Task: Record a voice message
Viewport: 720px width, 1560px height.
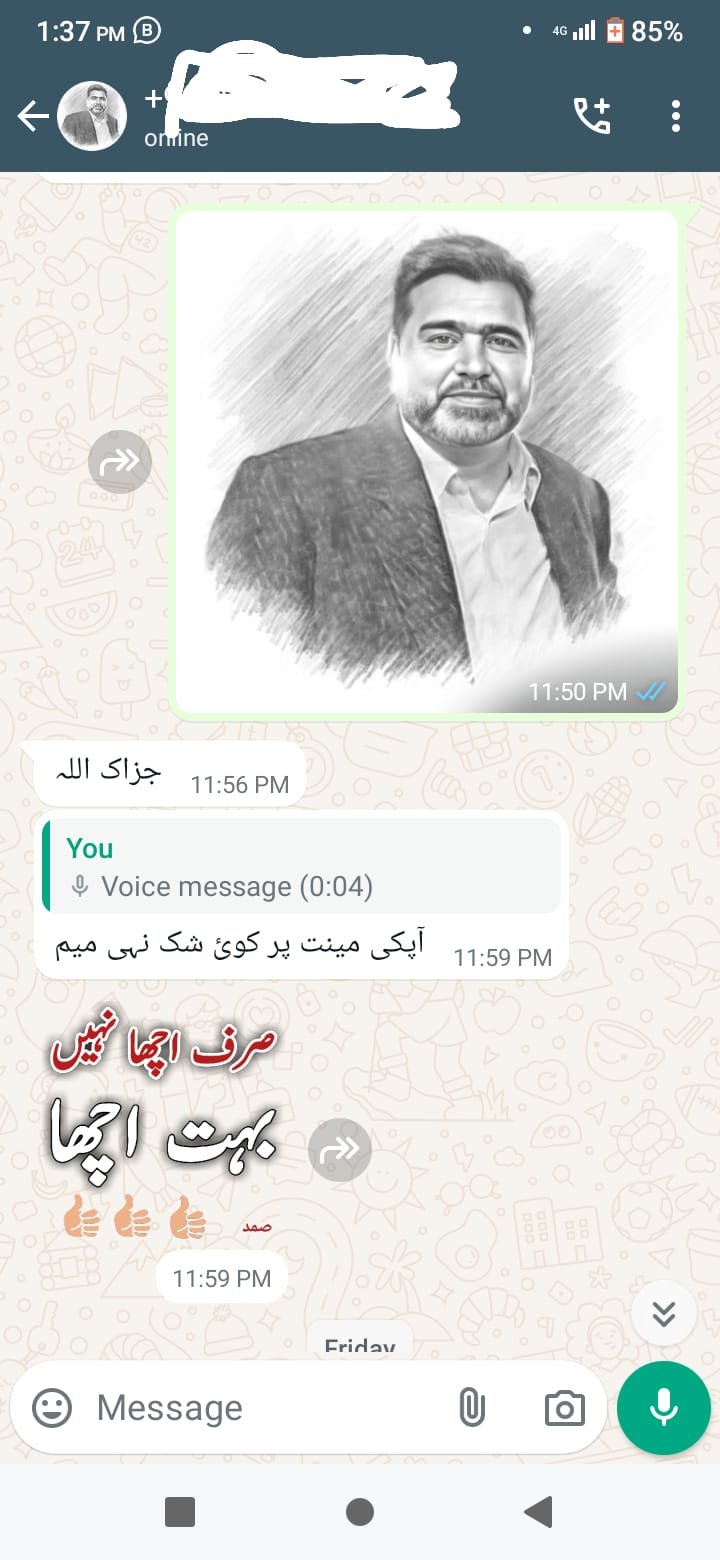Action: 664,1408
